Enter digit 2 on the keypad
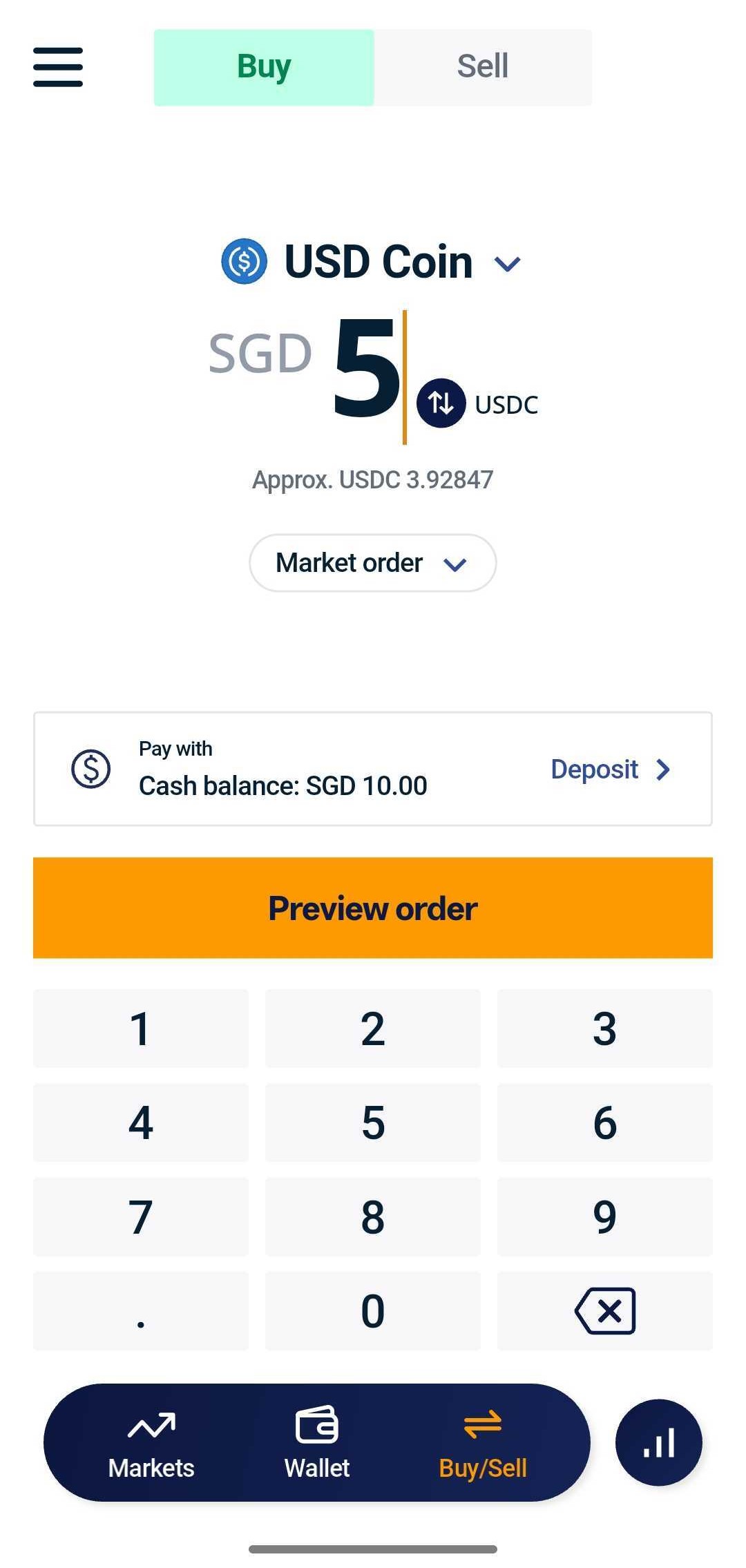746x1568 pixels. 373,1029
